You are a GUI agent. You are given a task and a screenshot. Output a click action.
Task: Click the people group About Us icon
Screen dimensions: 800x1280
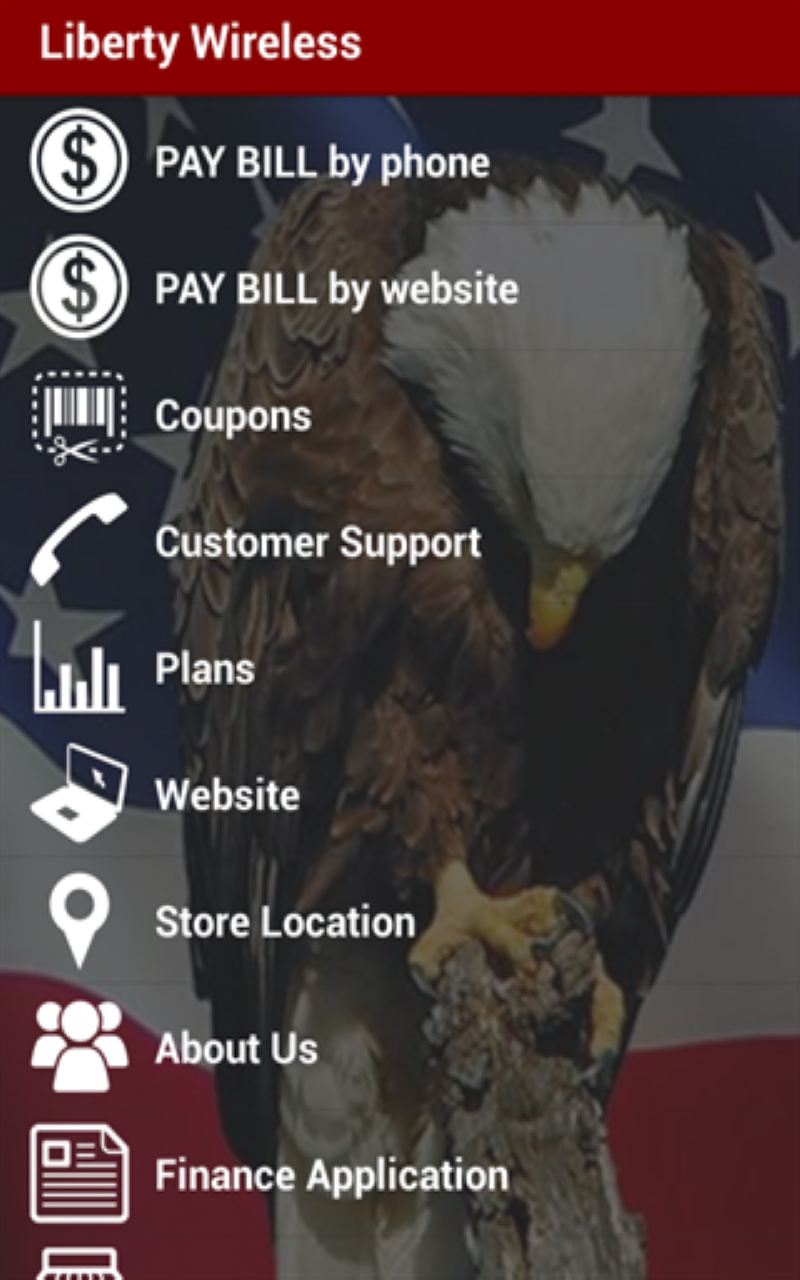(77, 1048)
